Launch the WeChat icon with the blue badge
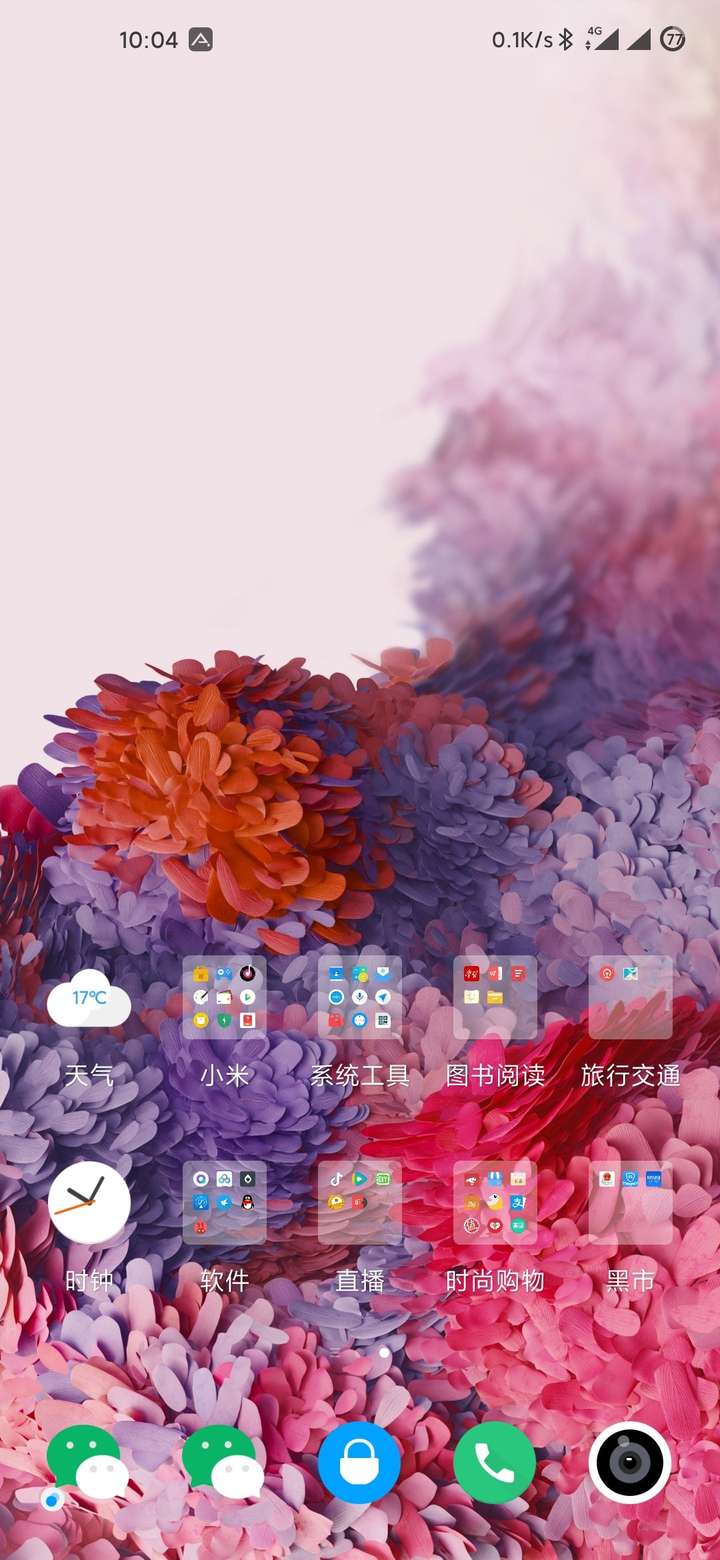Image resolution: width=720 pixels, height=1560 pixels. 88,1463
